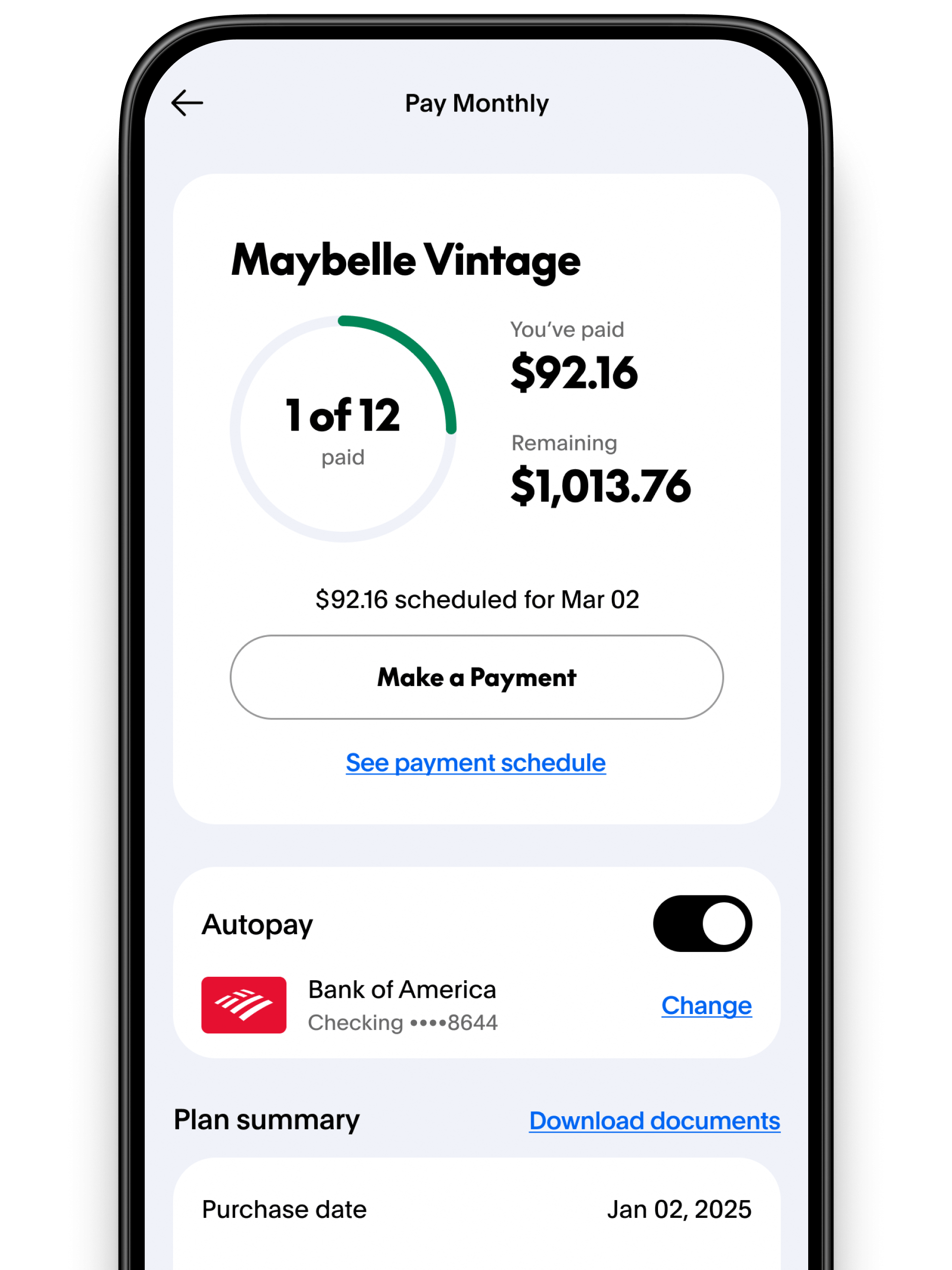952x1270 pixels.
Task: Change the Bank of America payment account
Action: [706, 1005]
